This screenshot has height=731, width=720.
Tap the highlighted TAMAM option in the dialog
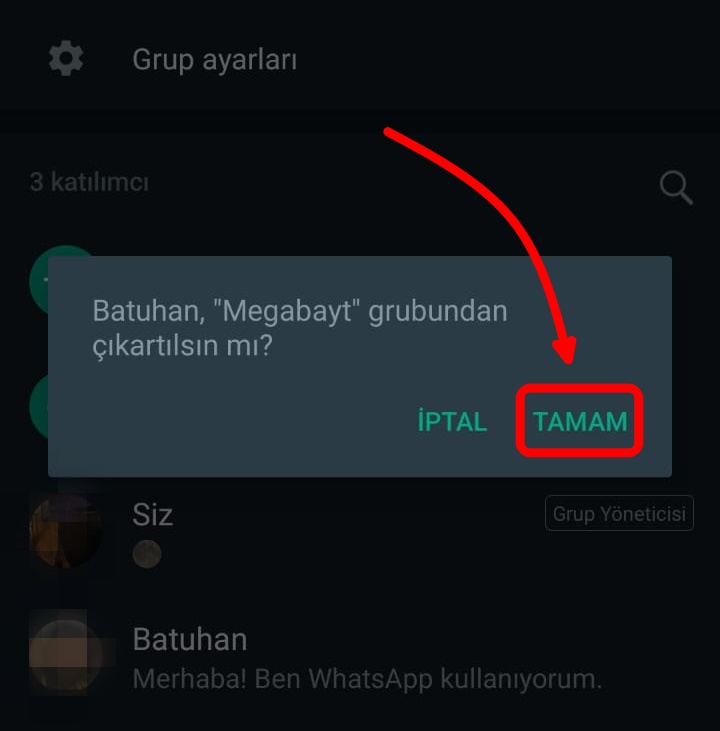click(580, 421)
